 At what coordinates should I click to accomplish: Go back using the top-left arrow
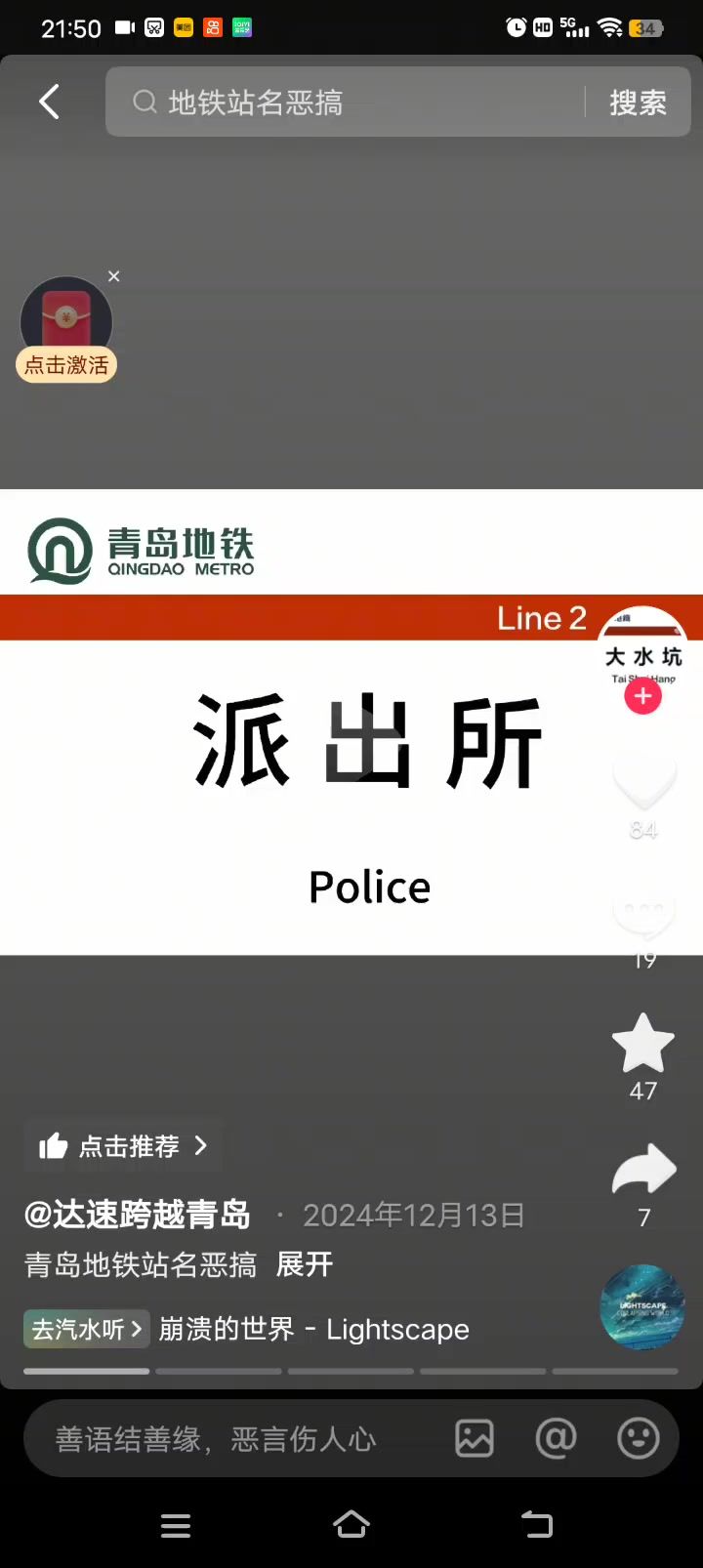[49, 102]
